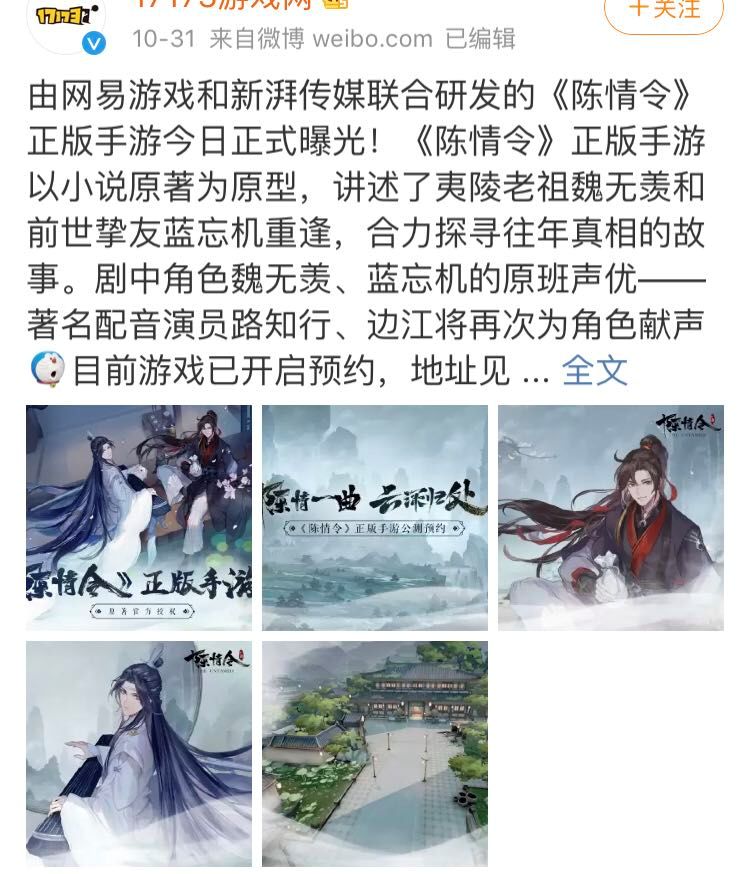Open the image of two characters sitting together
Viewport: 750px width, 874px height.
139,518
